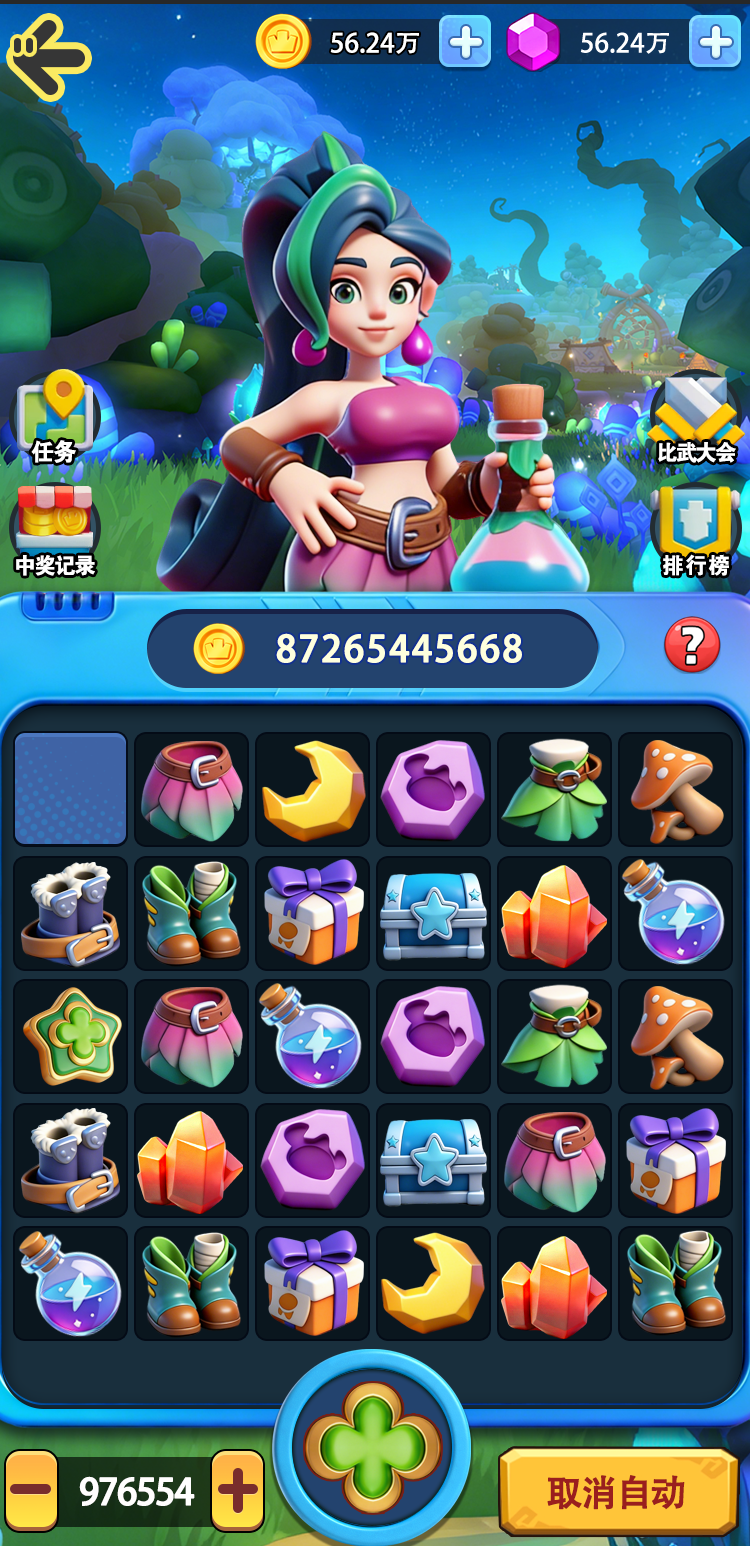The width and height of the screenshot is (750, 1546).
Task: Tap the green clover spin button
Action: tap(372, 1446)
